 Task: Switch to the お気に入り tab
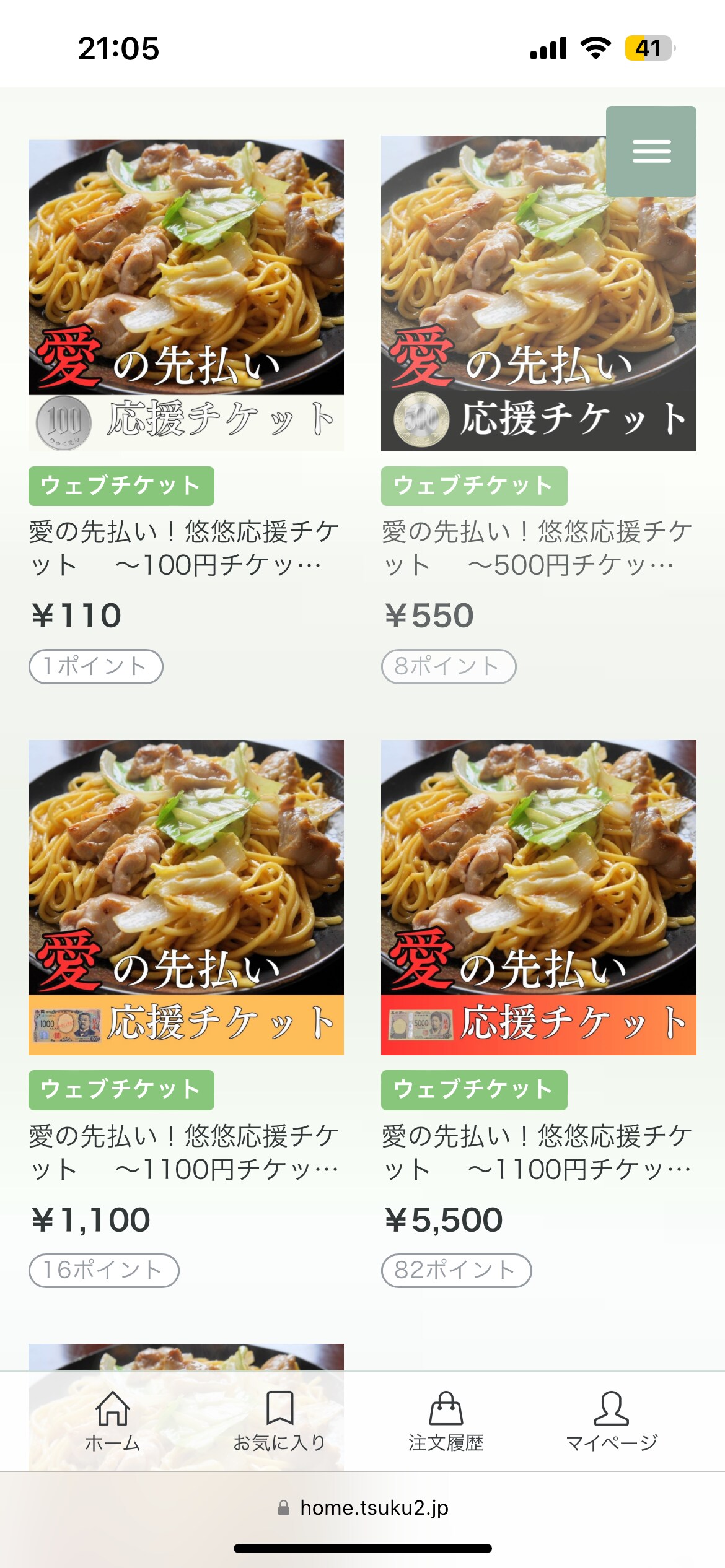click(x=279, y=1421)
